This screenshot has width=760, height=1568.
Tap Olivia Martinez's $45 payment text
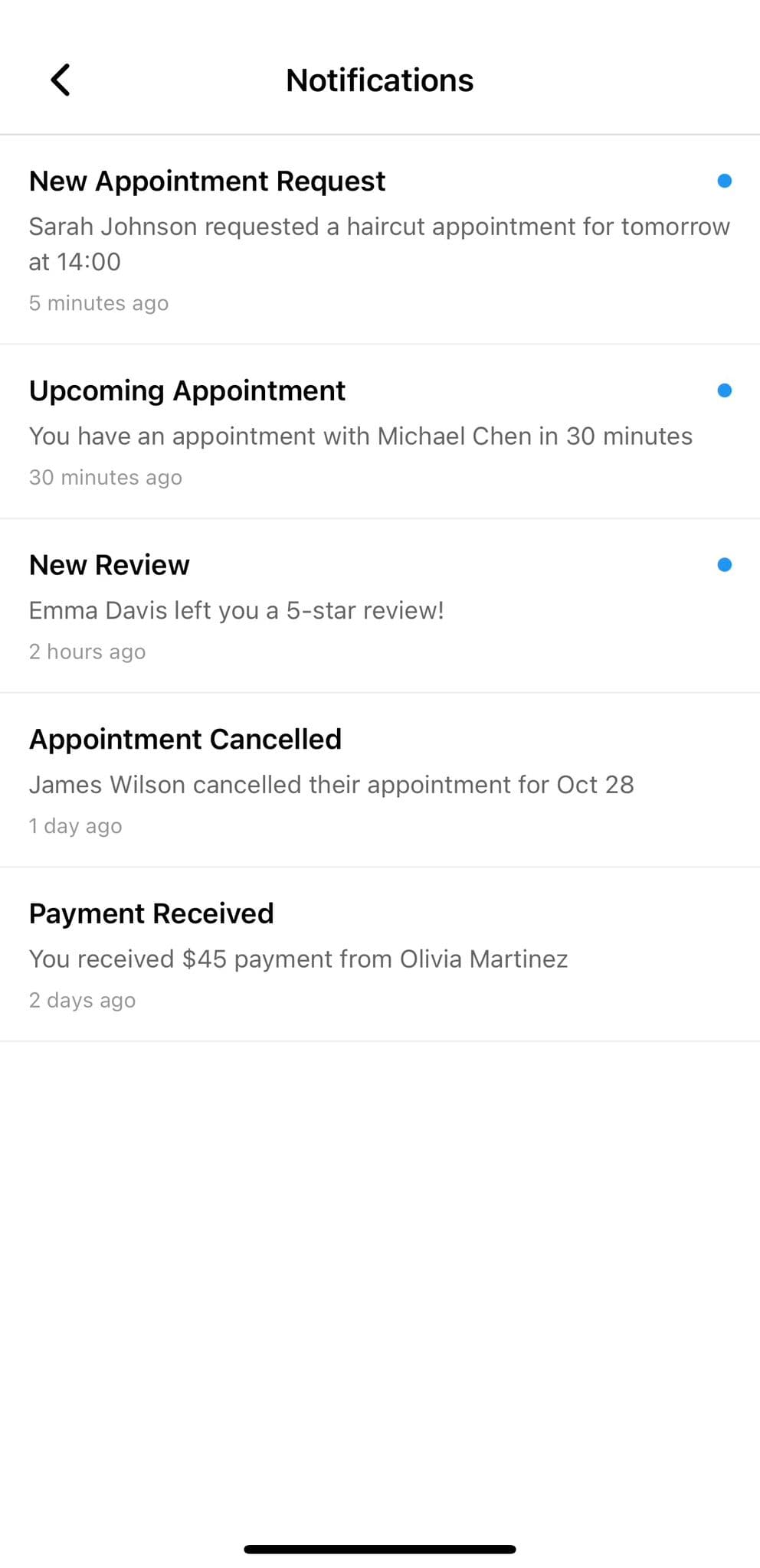[299, 958]
